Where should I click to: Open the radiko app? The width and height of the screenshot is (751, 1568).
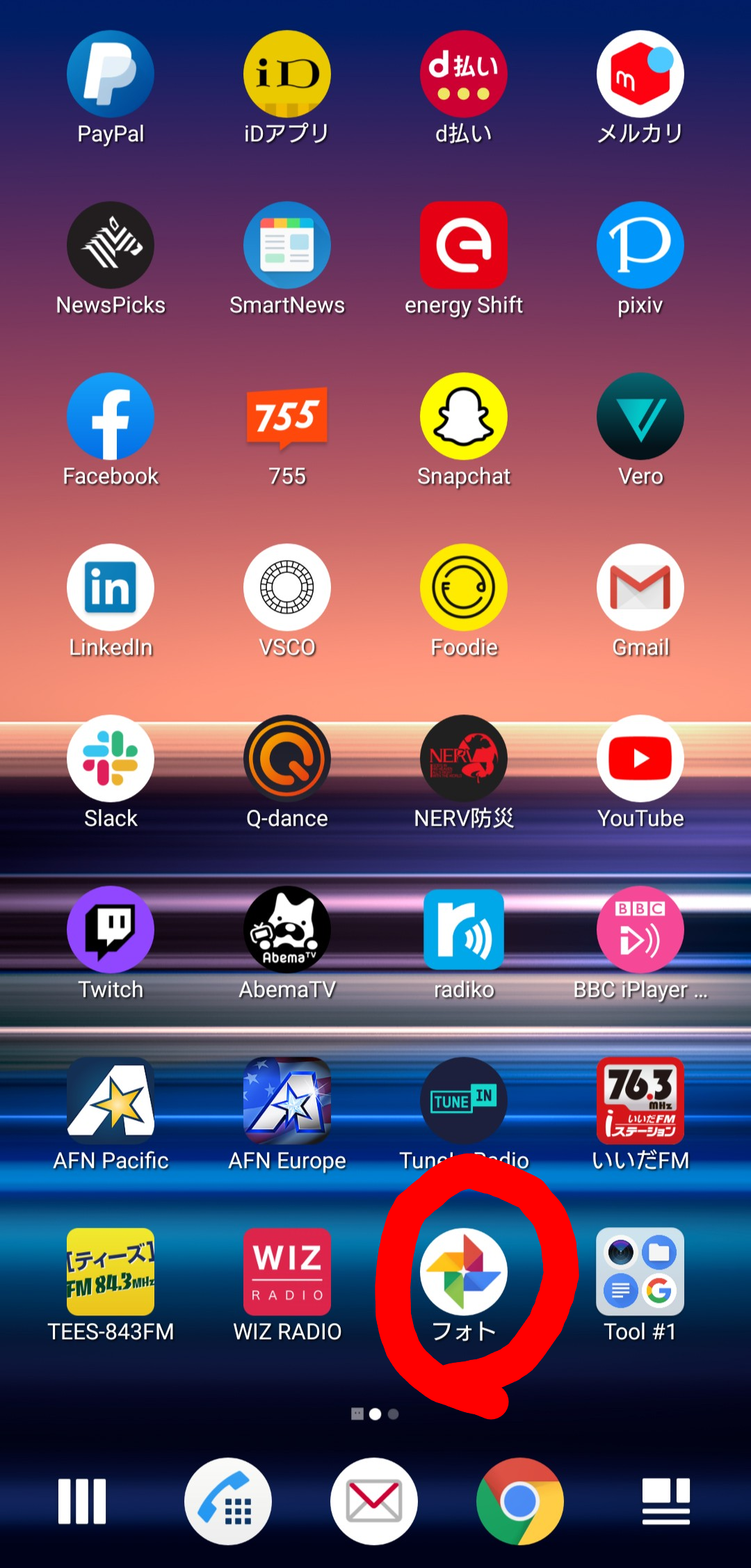464,930
